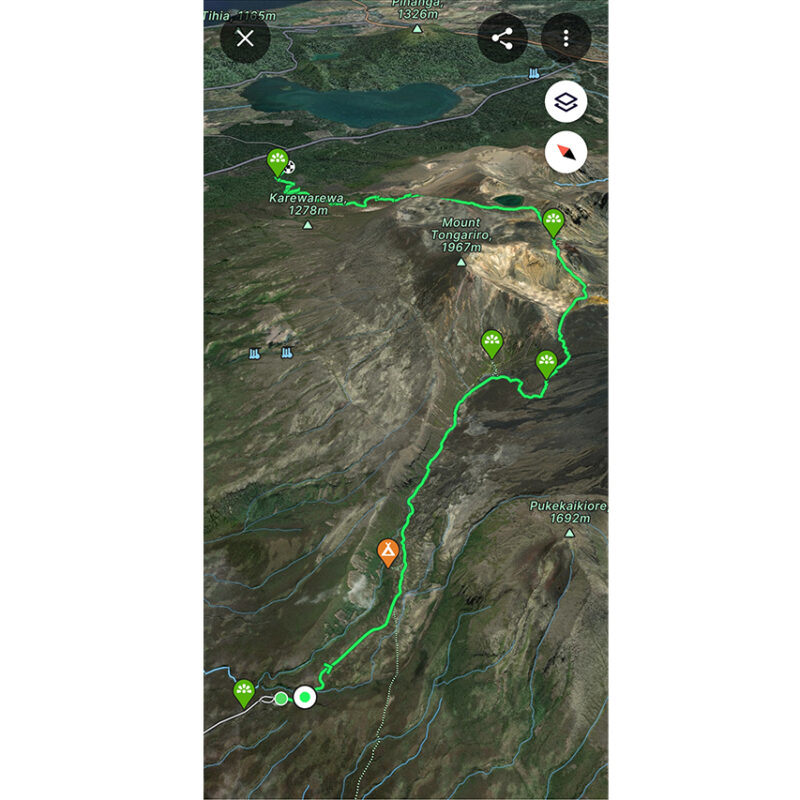Open the map layers selector
This screenshot has height=800, width=800.
point(566,101)
